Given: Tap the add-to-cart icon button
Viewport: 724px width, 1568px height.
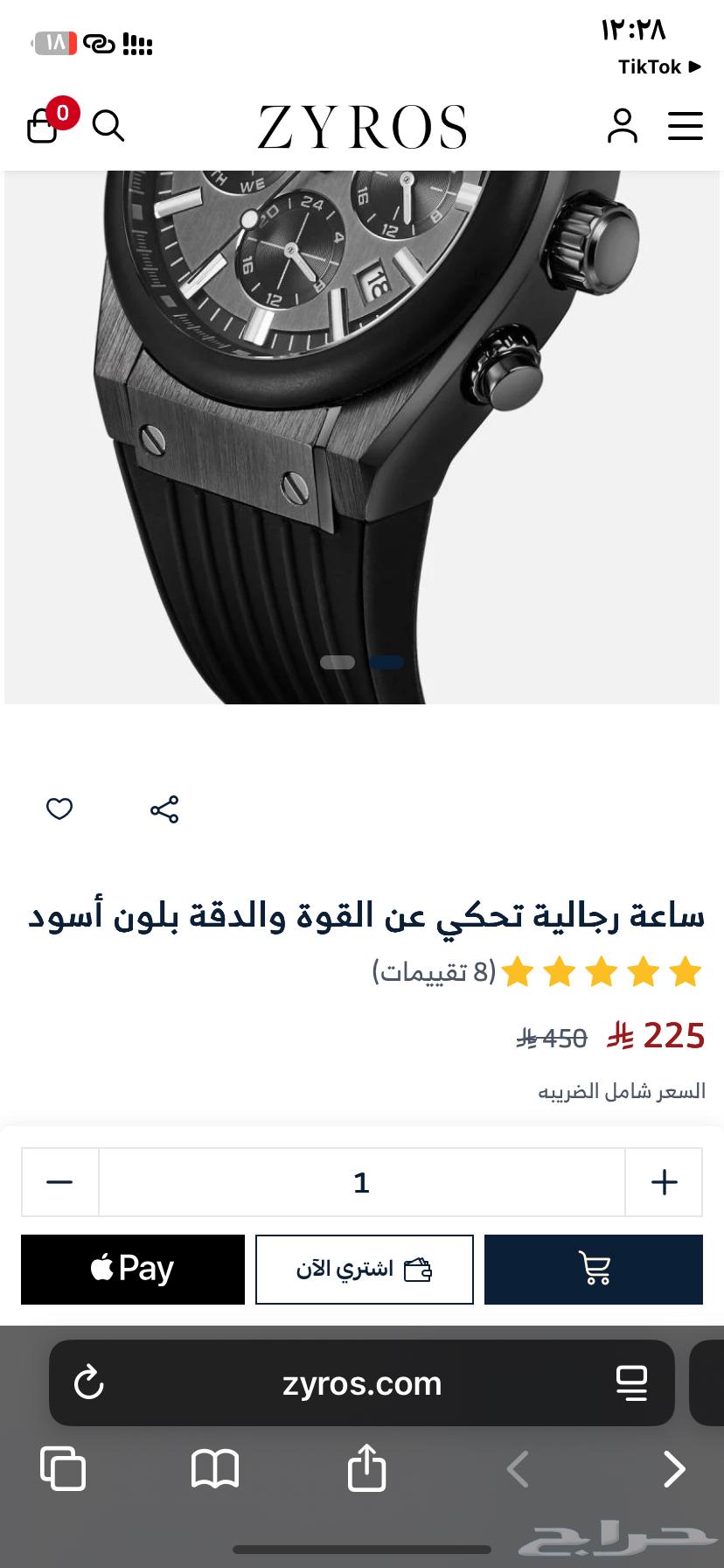Looking at the screenshot, I should (x=594, y=1269).
